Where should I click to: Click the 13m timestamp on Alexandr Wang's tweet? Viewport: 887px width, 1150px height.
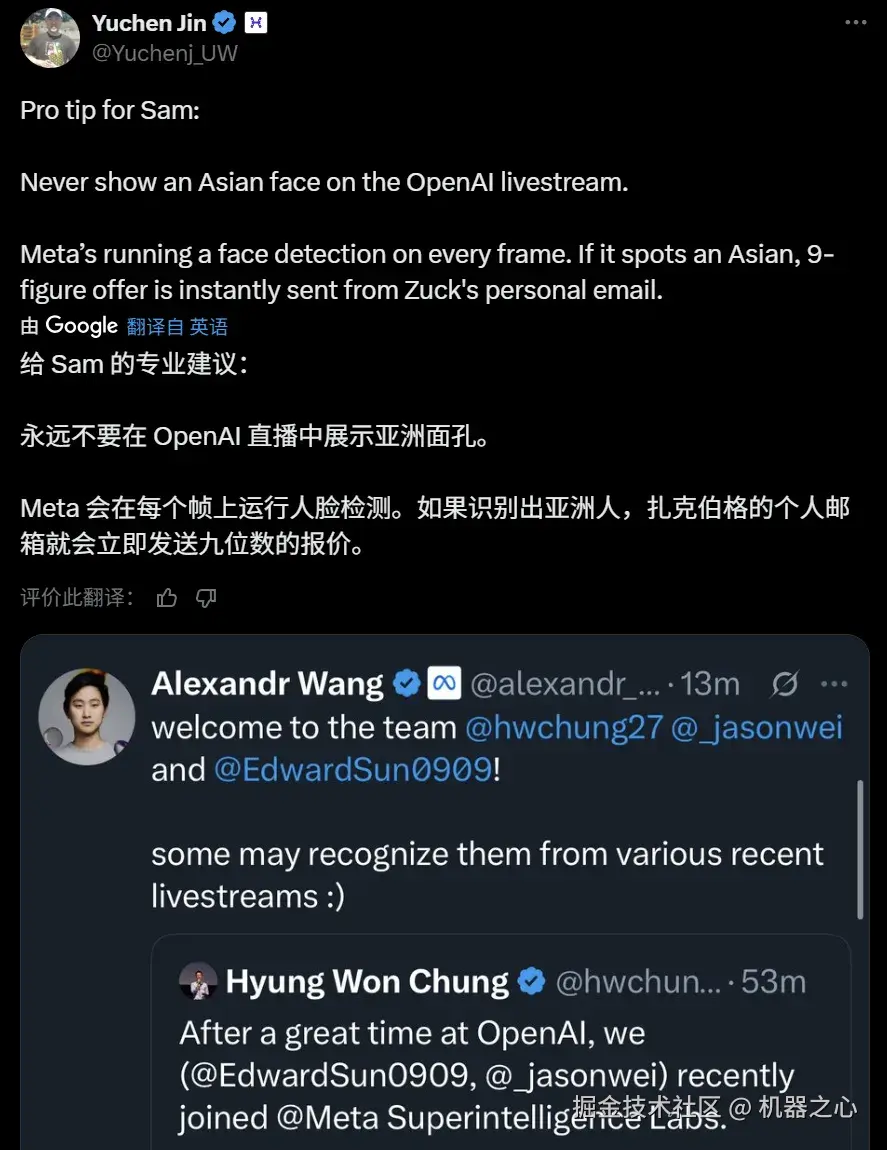point(712,684)
